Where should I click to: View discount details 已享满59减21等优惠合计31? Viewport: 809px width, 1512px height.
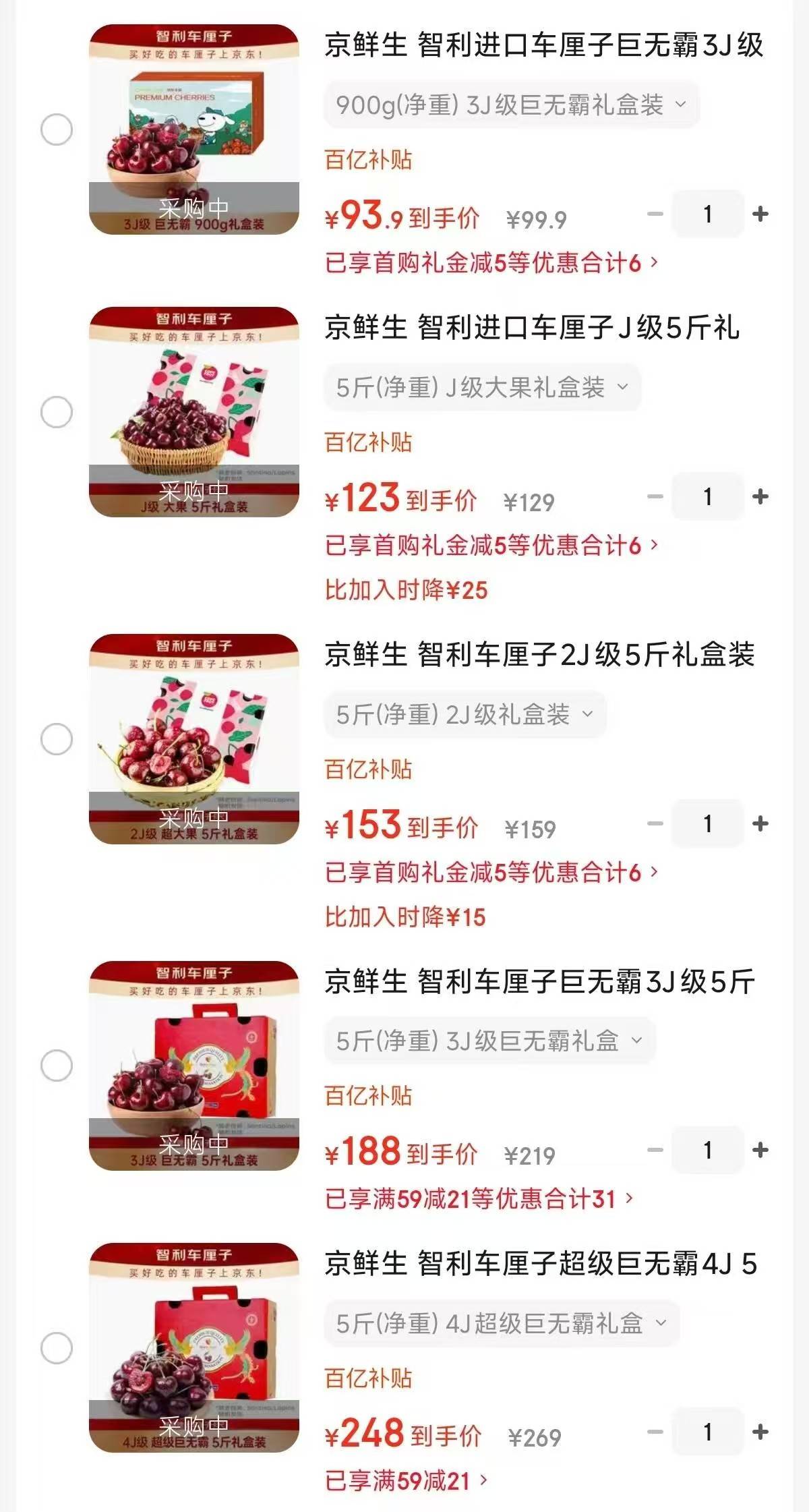click(x=479, y=1199)
